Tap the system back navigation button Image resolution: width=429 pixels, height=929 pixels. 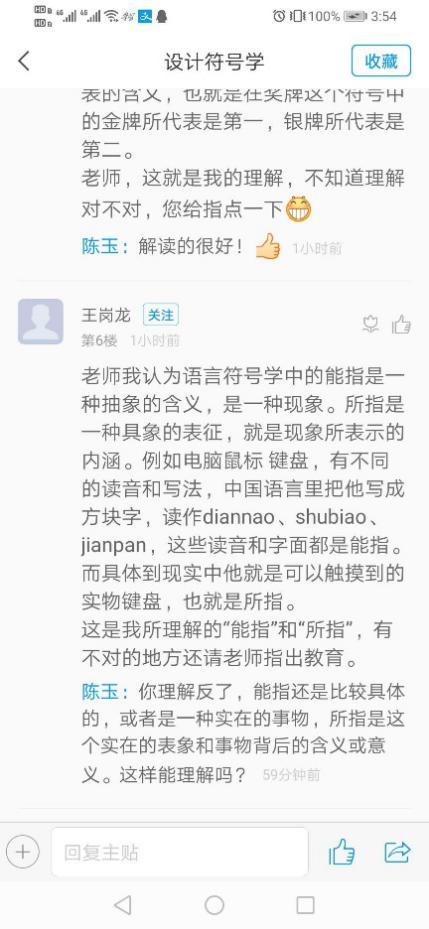point(123,905)
